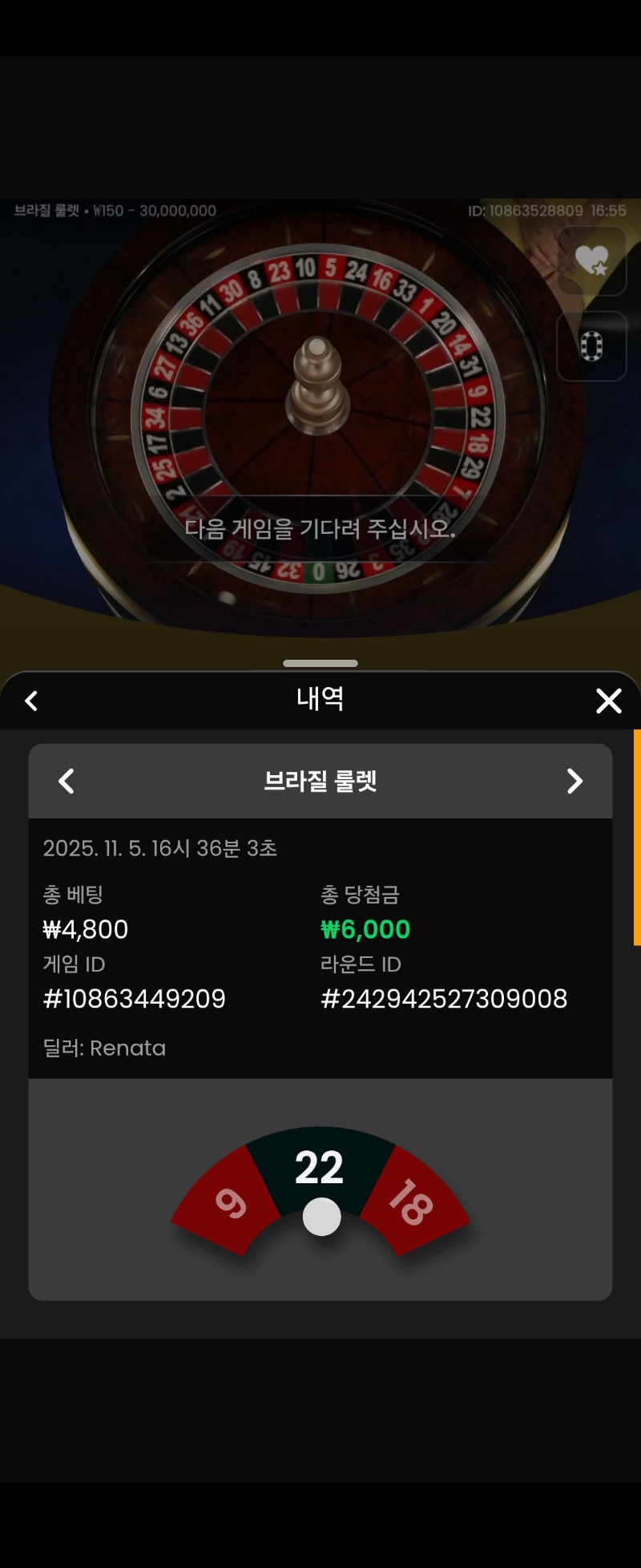Tap the white marker dot under number 22
The image size is (641, 1568).
[320, 1217]
